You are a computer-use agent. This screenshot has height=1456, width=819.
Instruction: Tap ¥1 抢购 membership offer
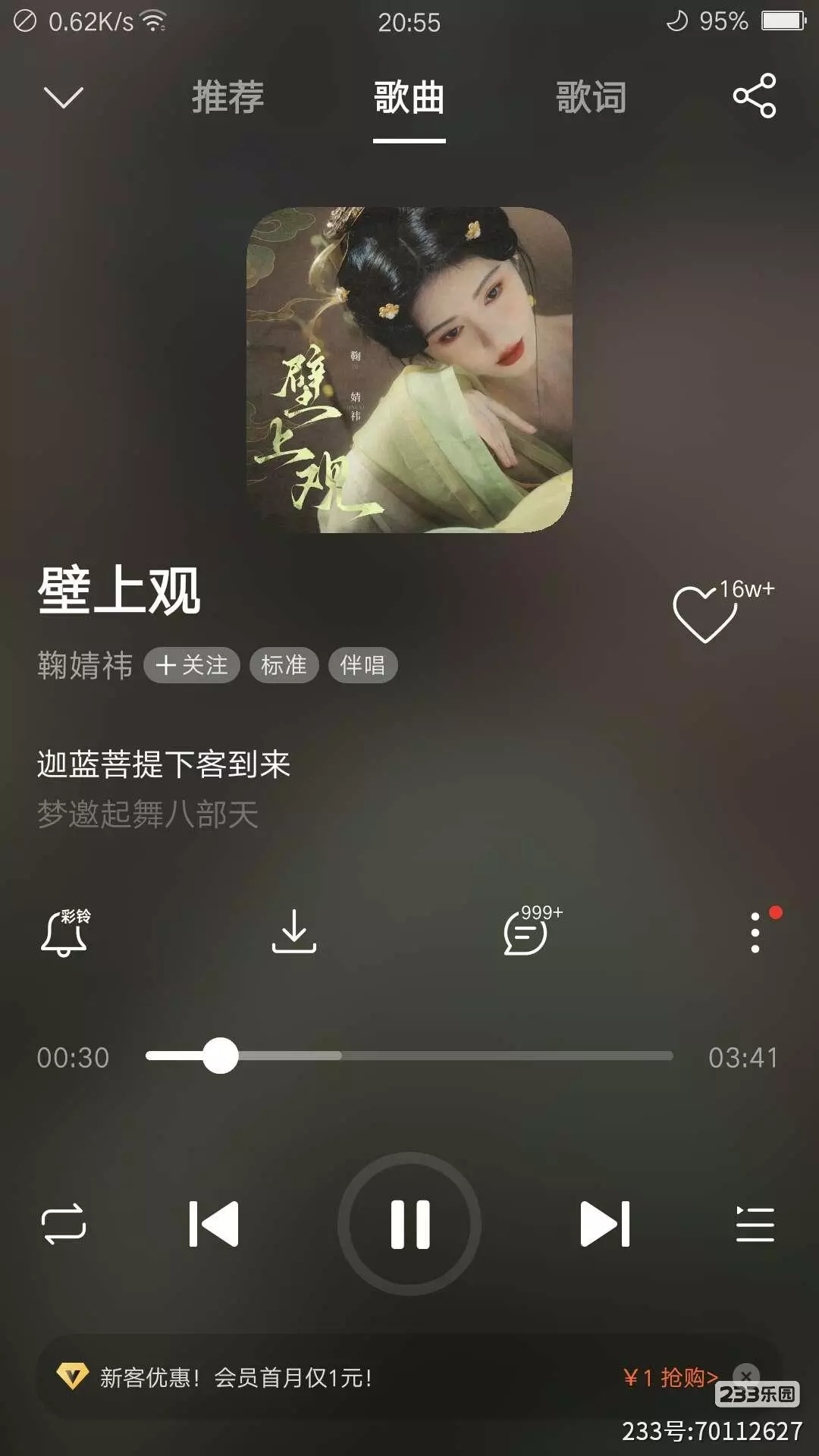pos(670,1377)
